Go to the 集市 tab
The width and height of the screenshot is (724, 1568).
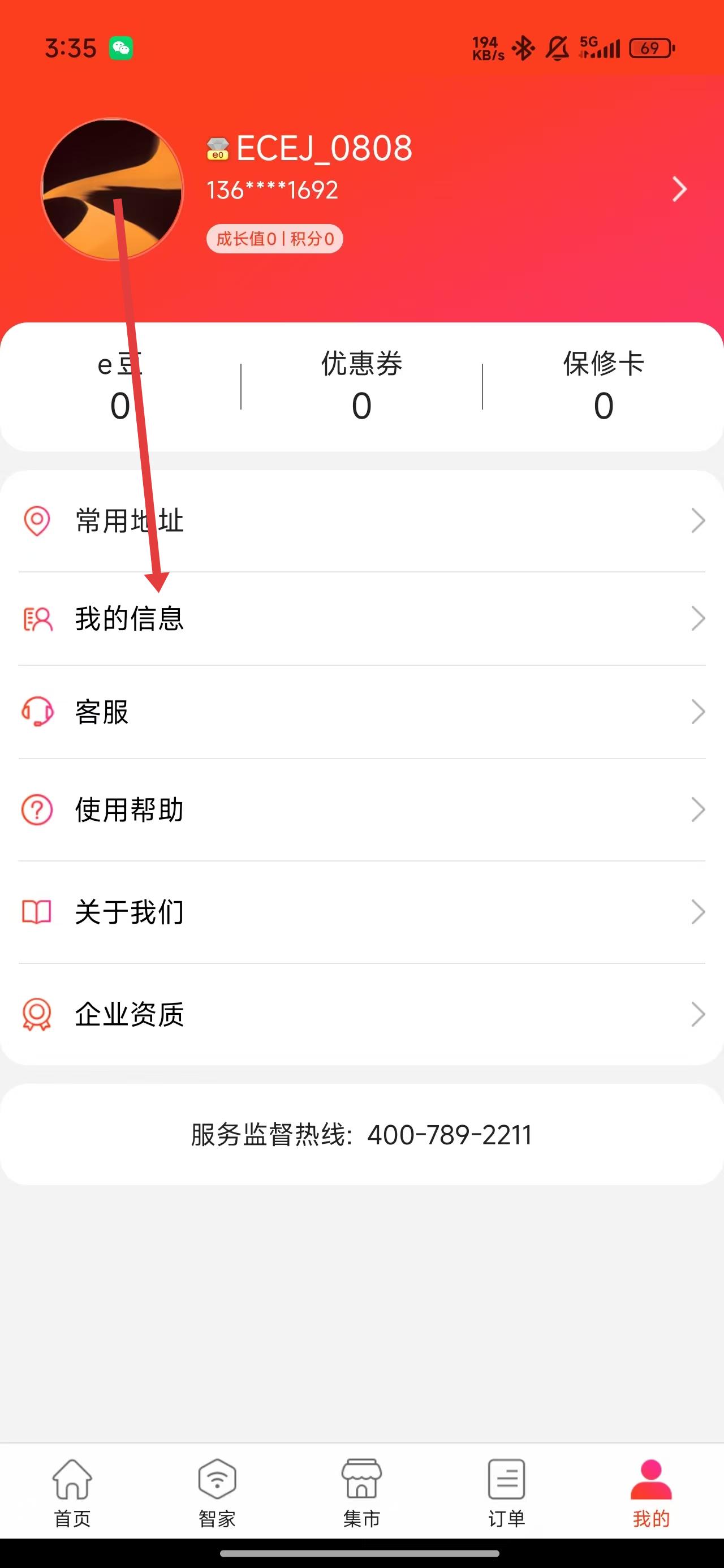(361, 1492)
